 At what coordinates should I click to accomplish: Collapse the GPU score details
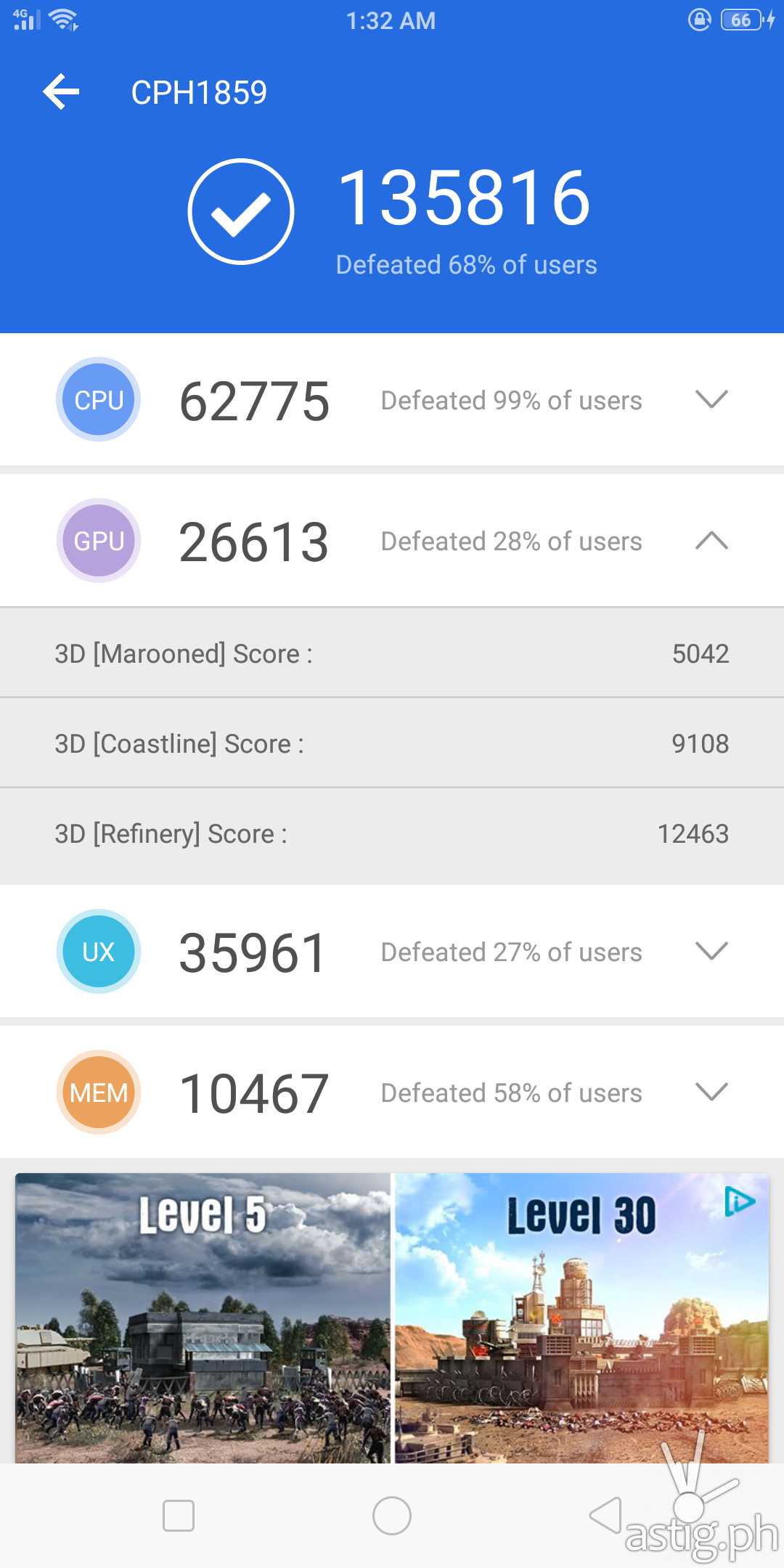pyautogui.click(x=711, y=540)
